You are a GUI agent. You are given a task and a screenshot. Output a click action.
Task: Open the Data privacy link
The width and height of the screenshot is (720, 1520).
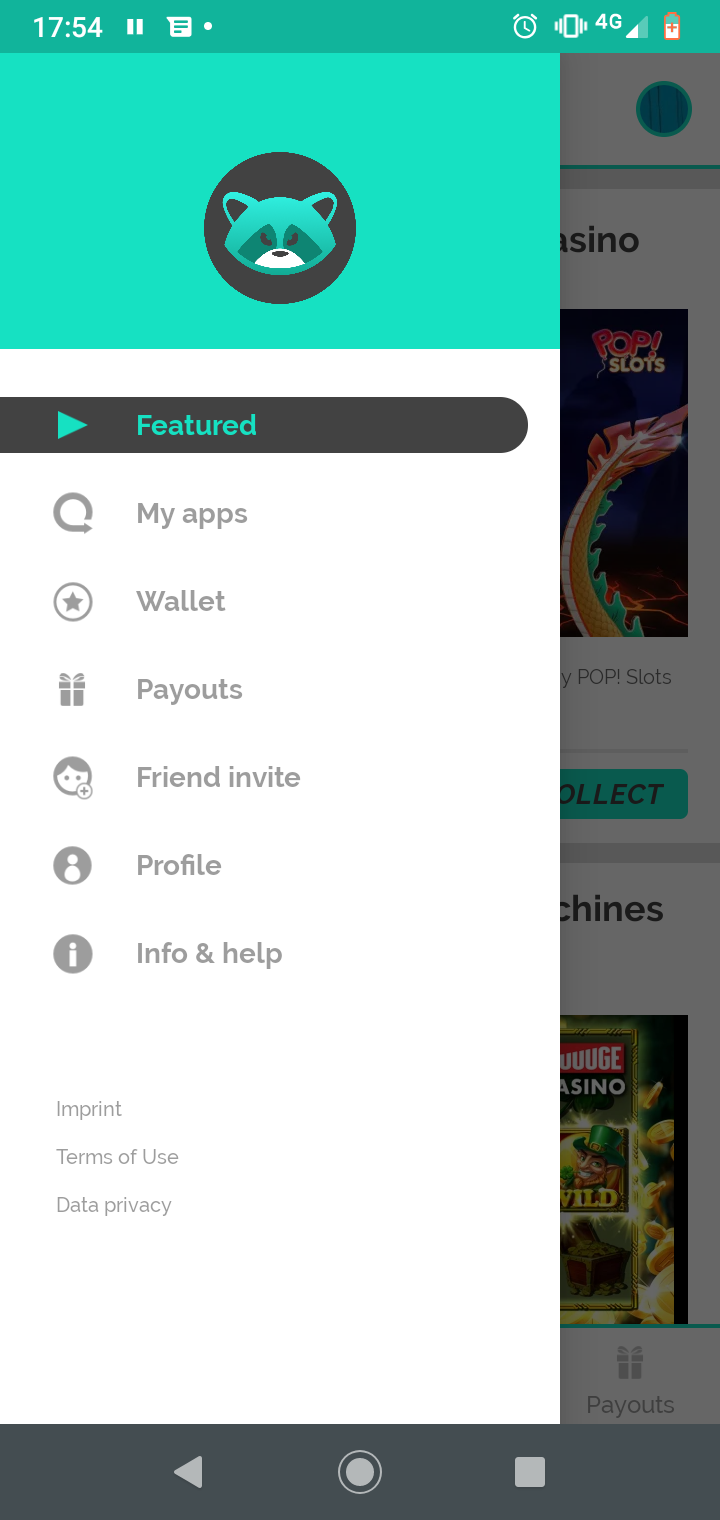click(x=114, y=1205)
